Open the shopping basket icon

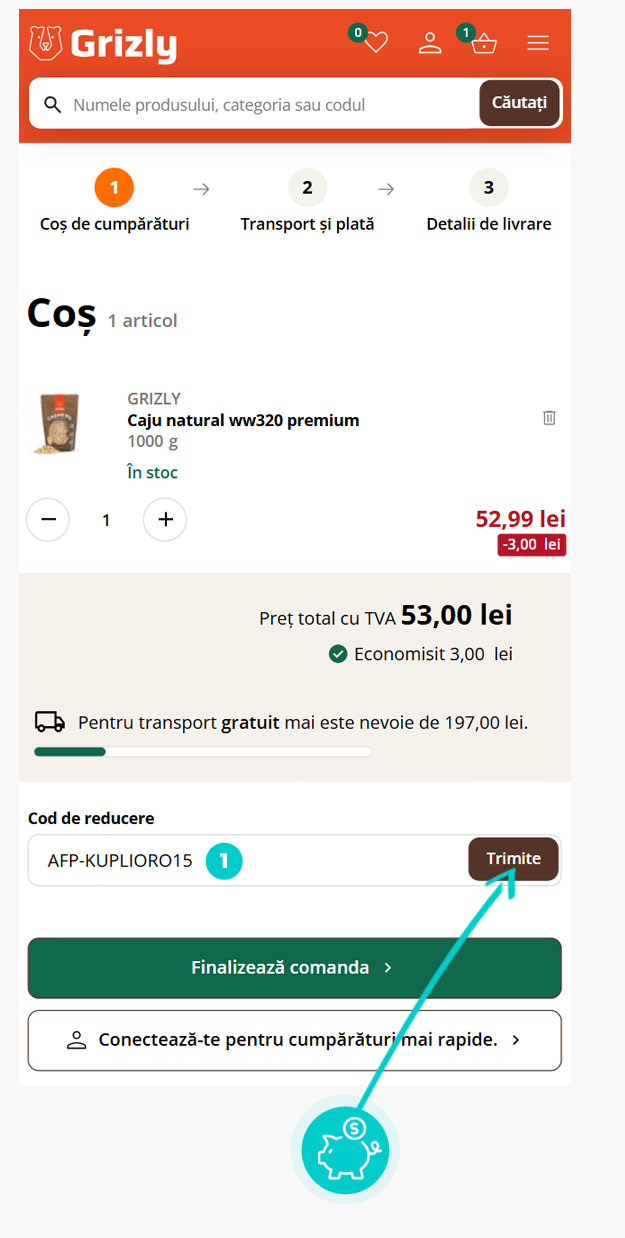click(x=484, y=43)
